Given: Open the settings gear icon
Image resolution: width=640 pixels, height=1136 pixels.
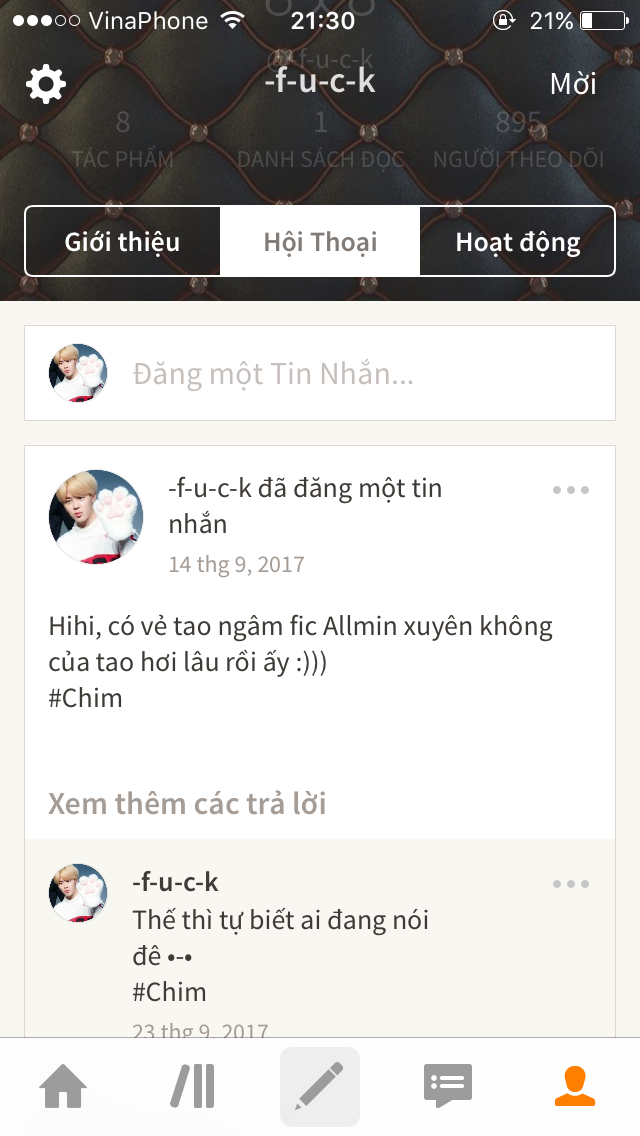Looking at the screenshot, I should [46, 84].
